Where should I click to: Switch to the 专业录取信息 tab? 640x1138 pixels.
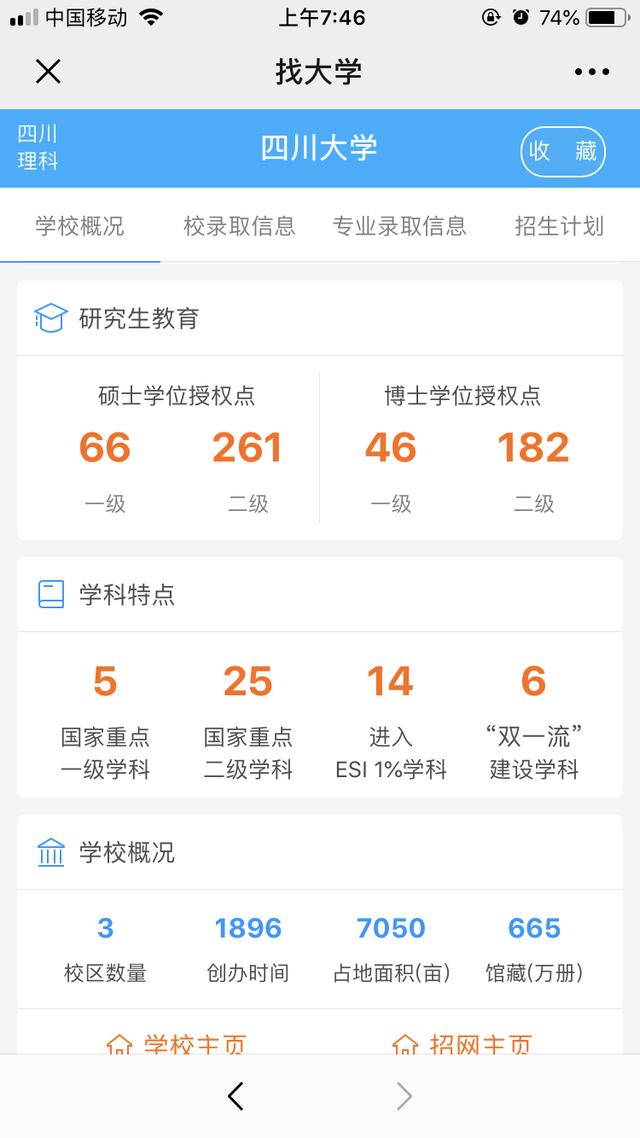[399, 226]
